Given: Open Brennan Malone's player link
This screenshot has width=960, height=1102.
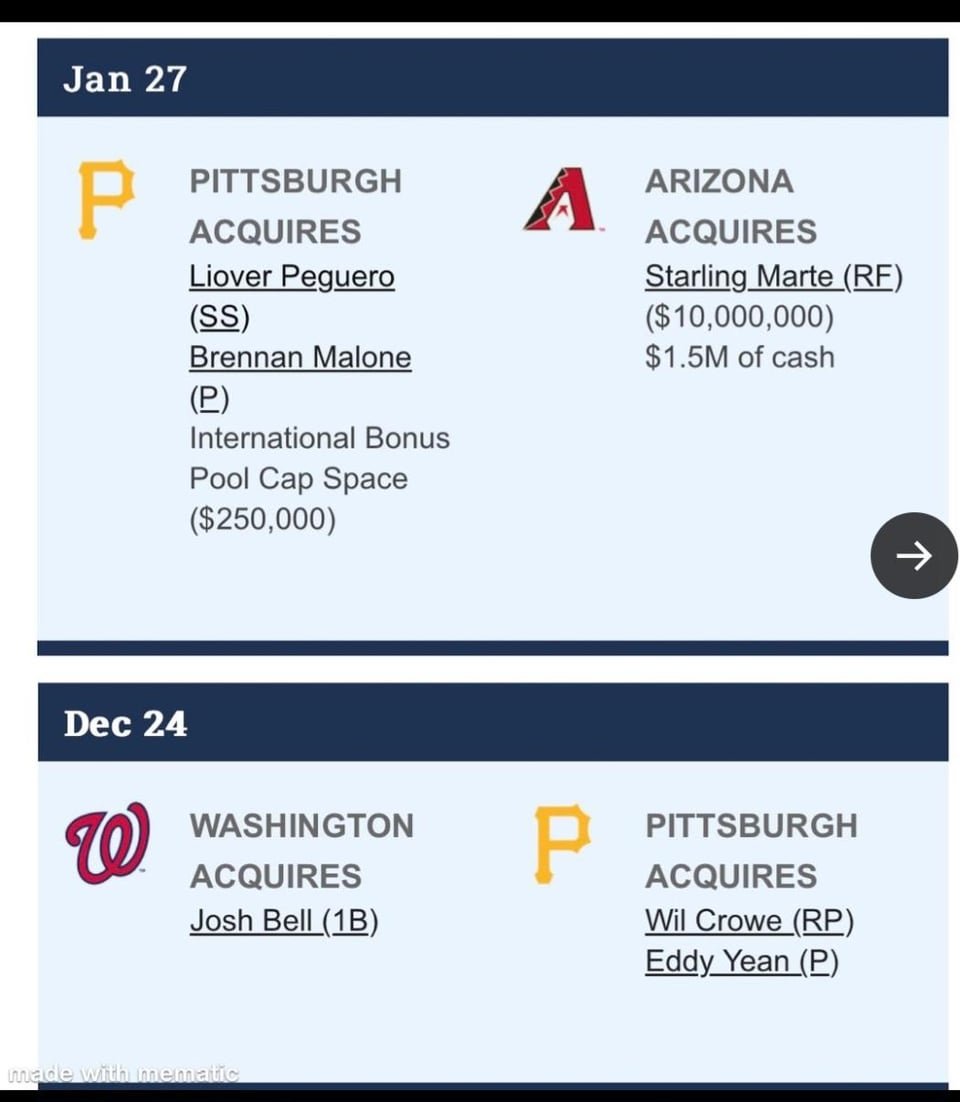Looking at the screenshot, I should coord(300,358).
